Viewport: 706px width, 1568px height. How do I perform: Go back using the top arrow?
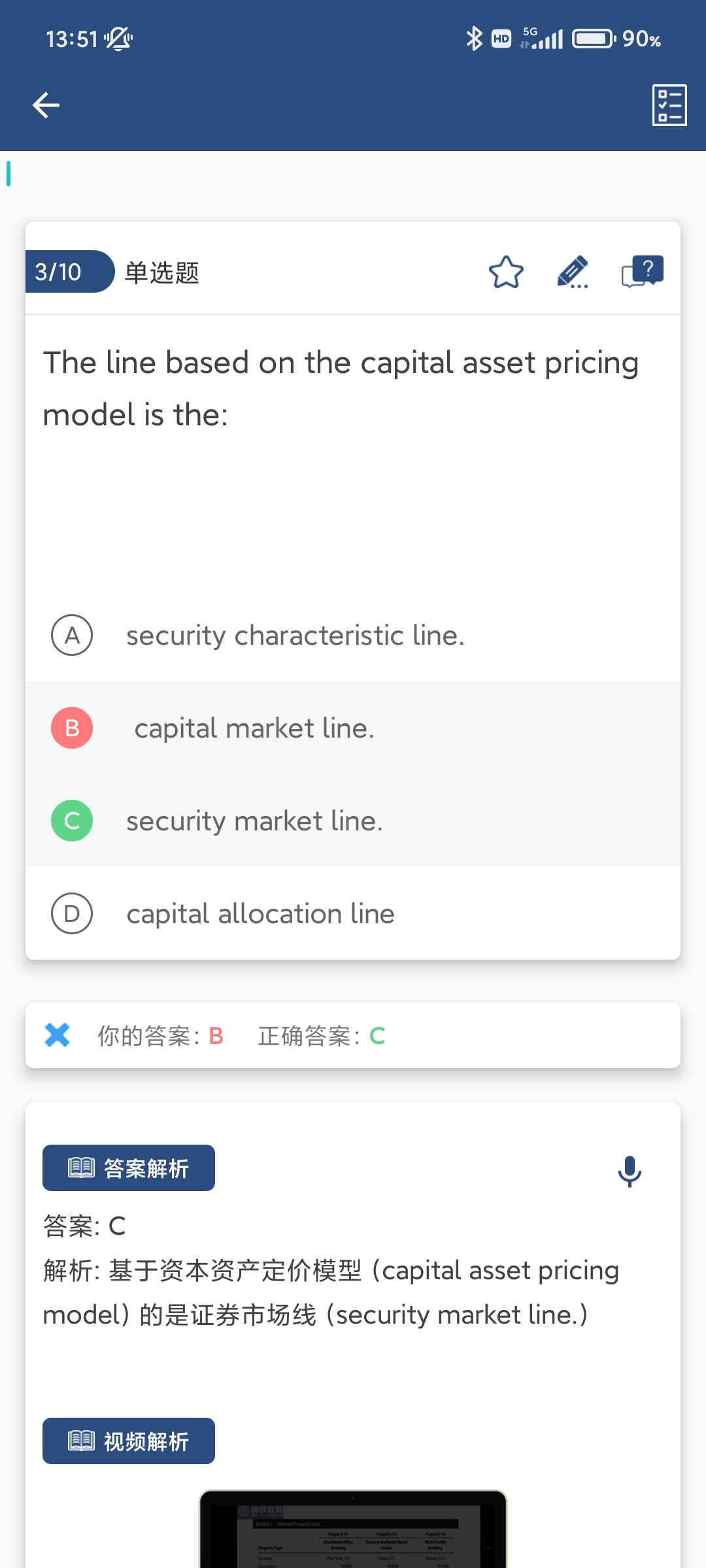click(46, 105)
